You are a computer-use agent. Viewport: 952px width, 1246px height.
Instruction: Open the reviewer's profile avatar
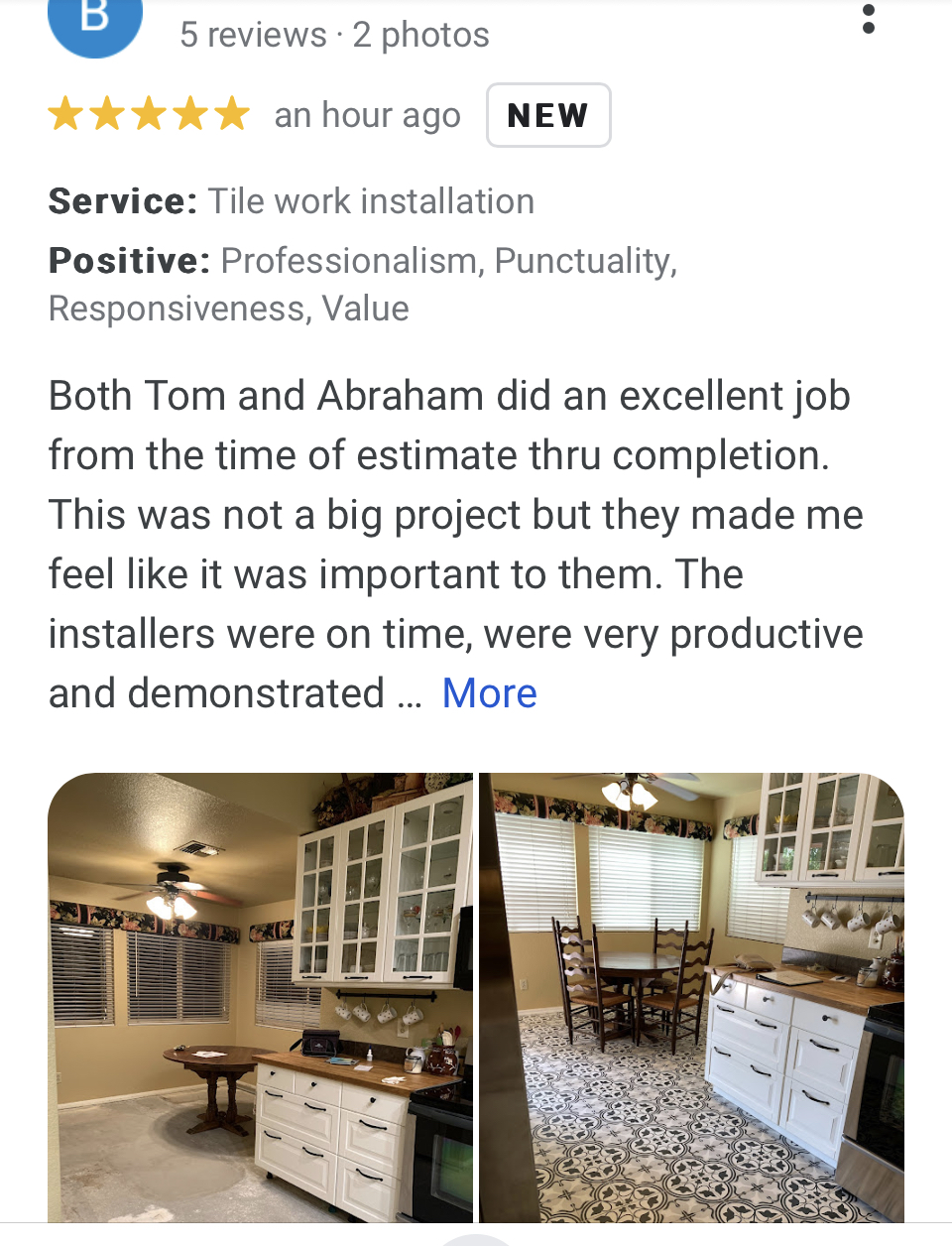tap(95, 22)
